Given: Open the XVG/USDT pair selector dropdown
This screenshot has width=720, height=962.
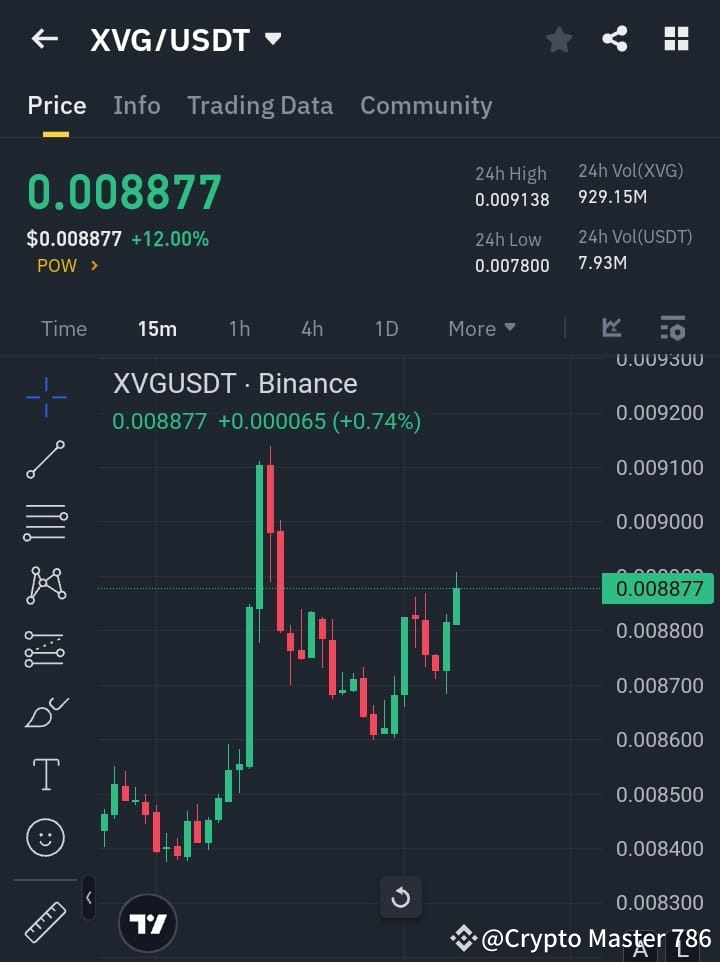Looking at the screenshot, I should (271, 39).
